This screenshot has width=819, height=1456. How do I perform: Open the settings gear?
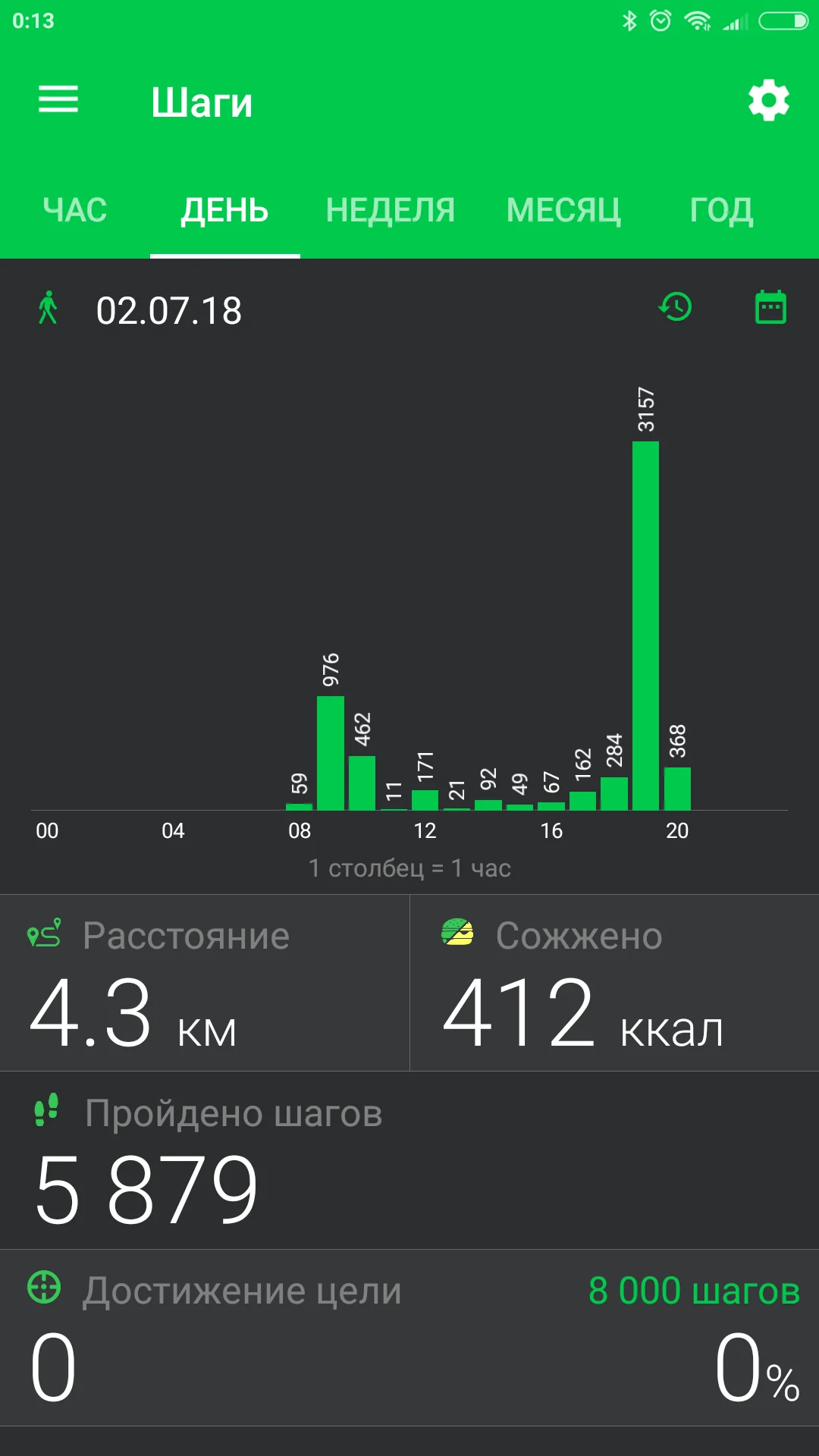(768, 100)
